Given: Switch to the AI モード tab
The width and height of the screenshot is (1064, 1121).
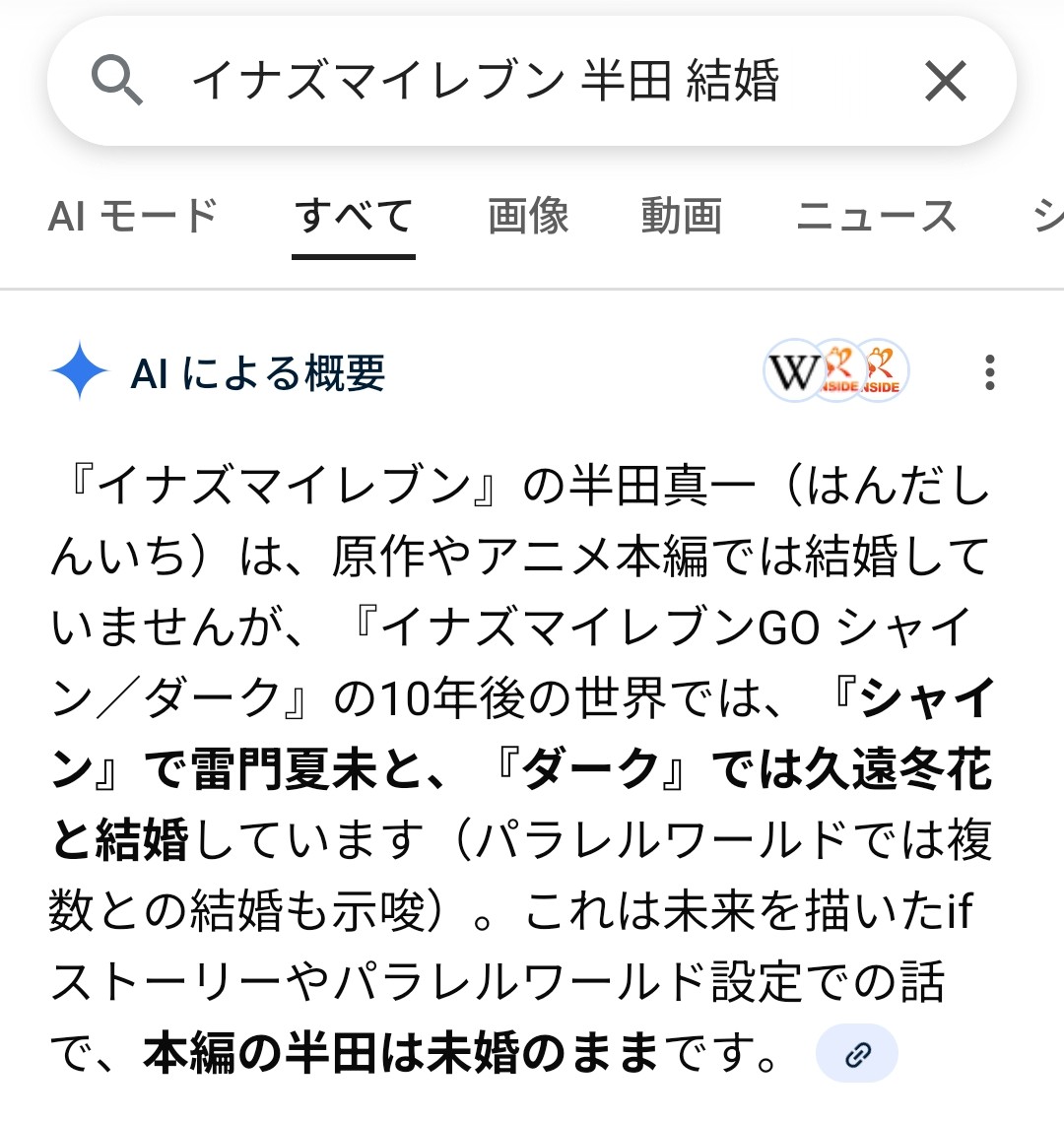Looking at the screenshot, I should click(x=133, y=216).
